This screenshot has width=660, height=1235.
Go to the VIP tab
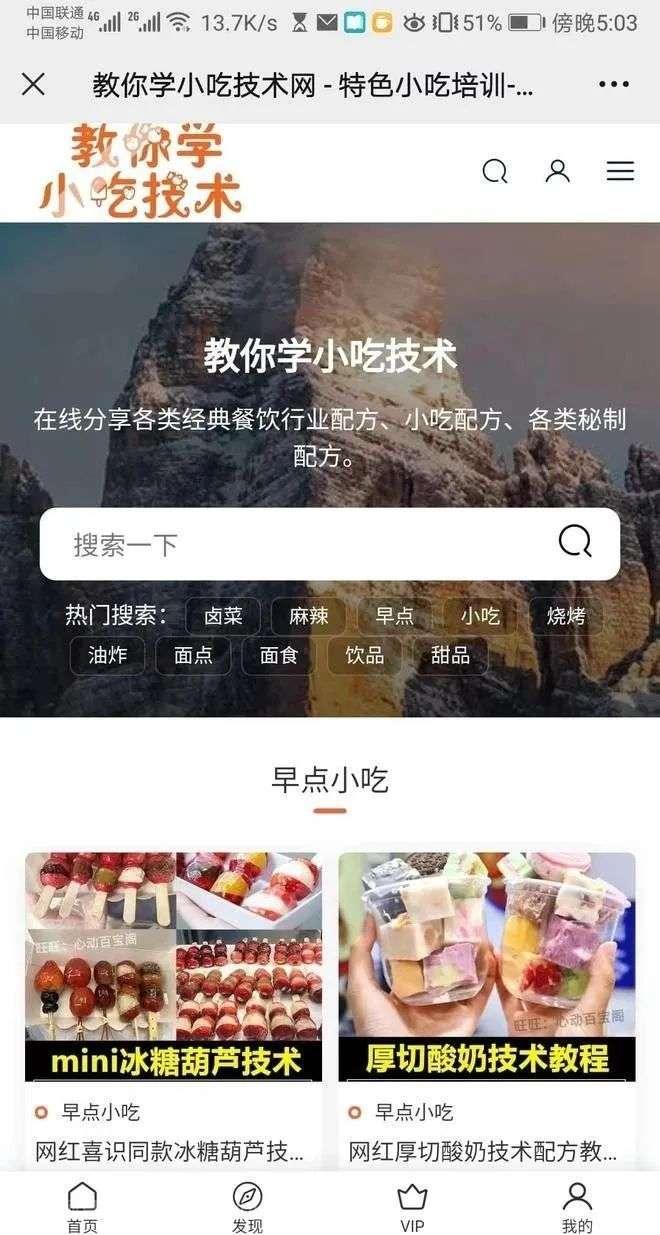point(412,1207)
